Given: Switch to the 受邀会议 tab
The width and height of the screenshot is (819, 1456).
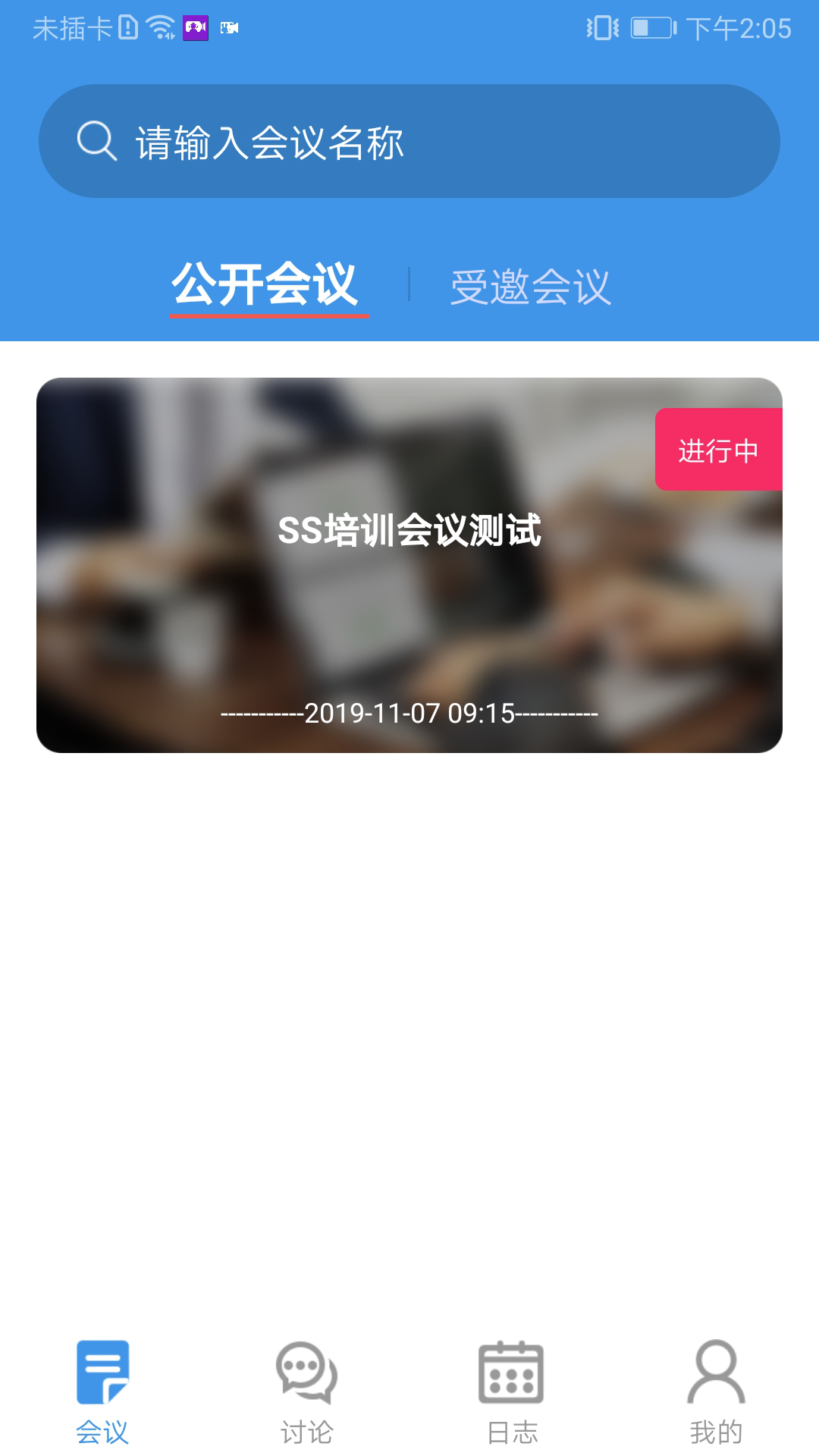Looking at the screenshot, I should tap(529, 284).
